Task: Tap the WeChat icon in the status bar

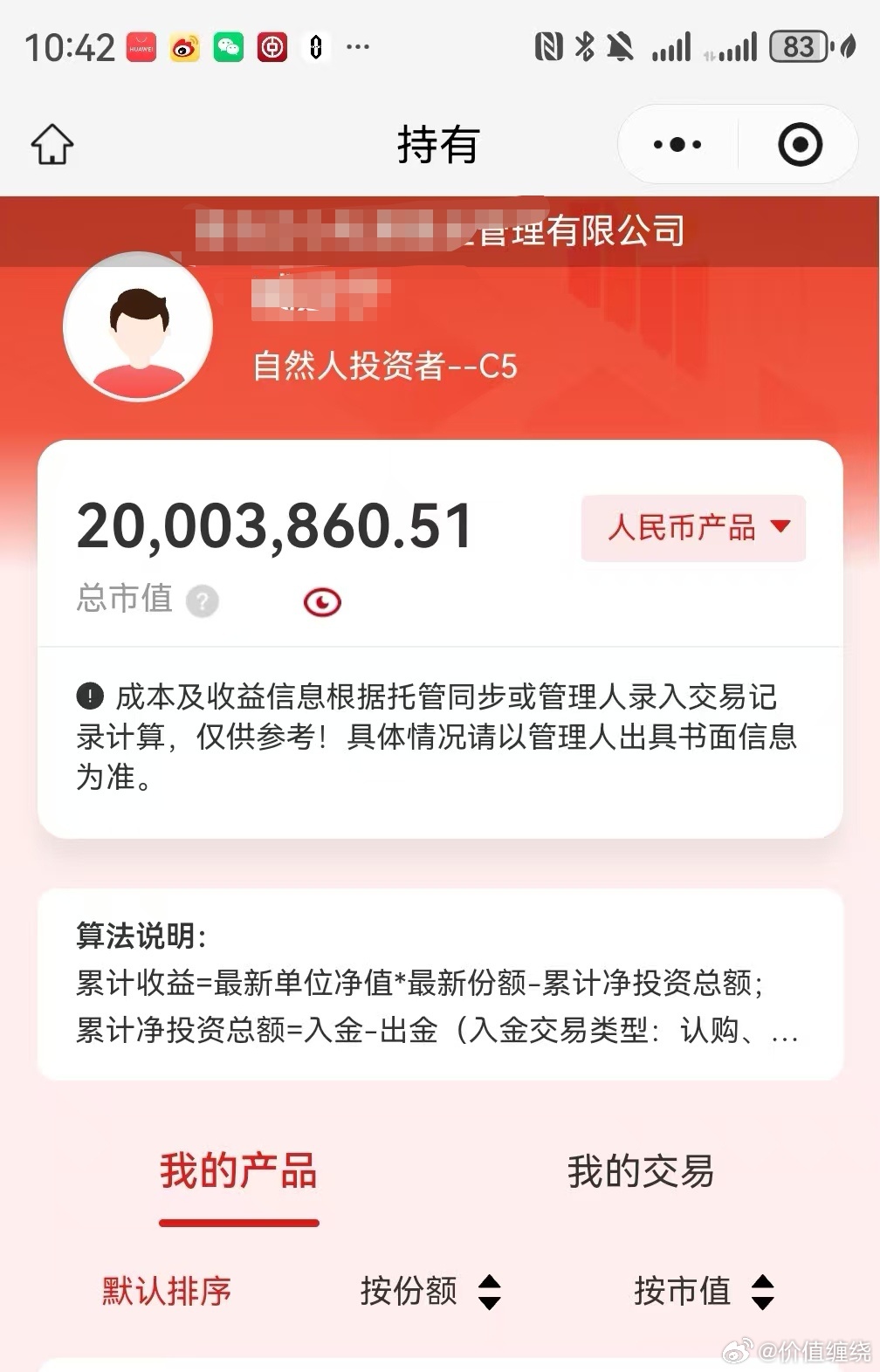Action: tap(229, 45)
